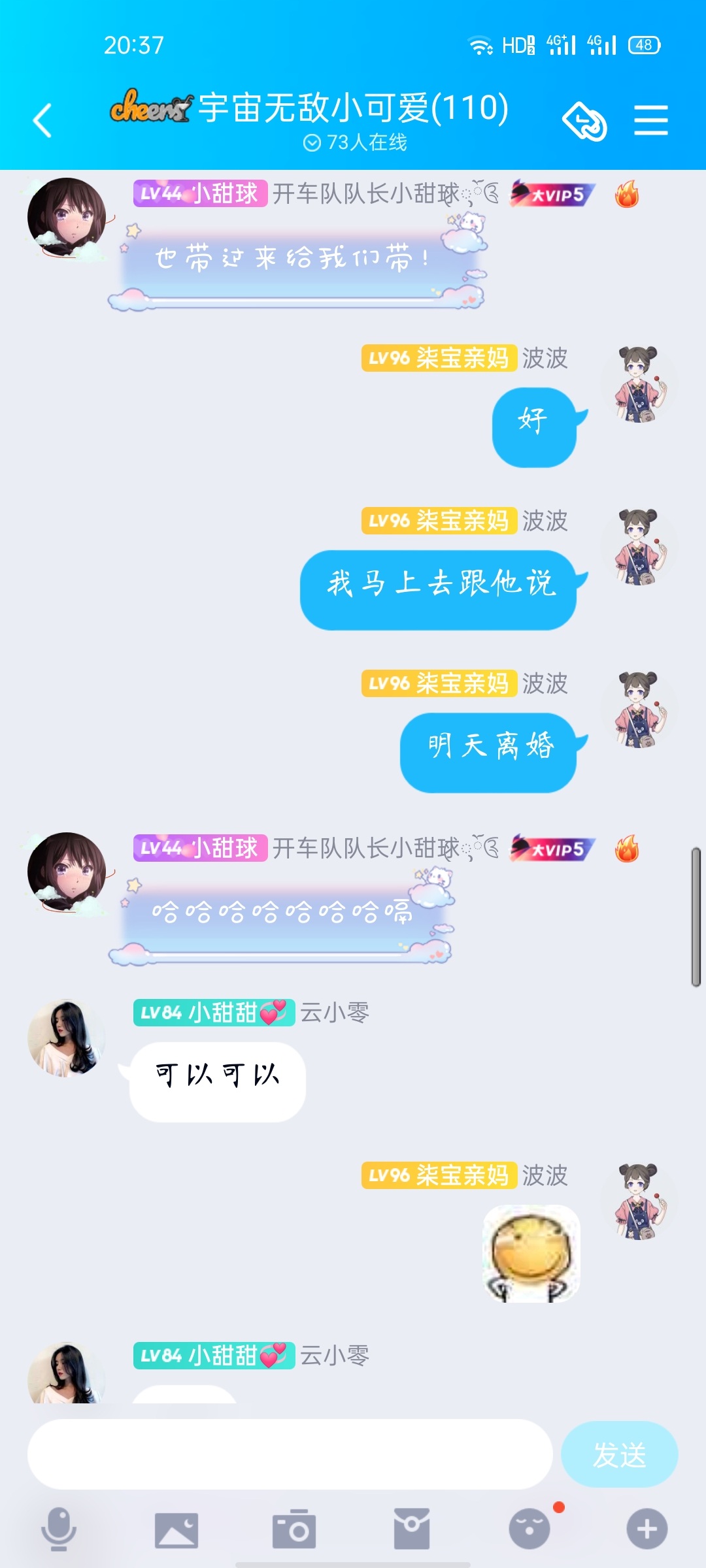
Task: Start voice input with microphone icon
Action: 59,1529
